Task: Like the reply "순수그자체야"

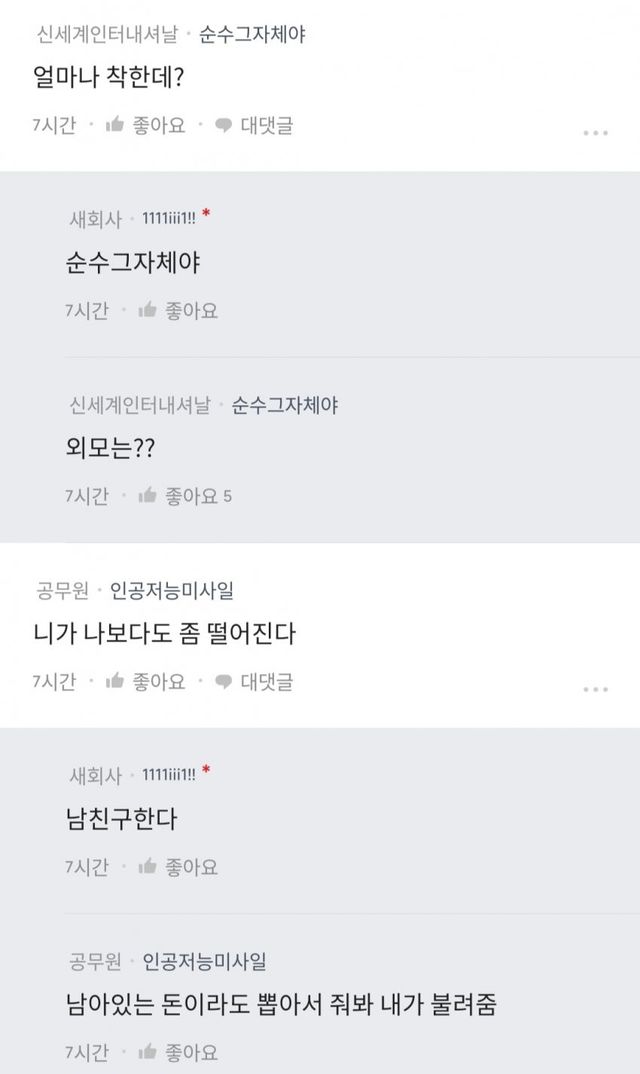Action: tap(178, 311)
